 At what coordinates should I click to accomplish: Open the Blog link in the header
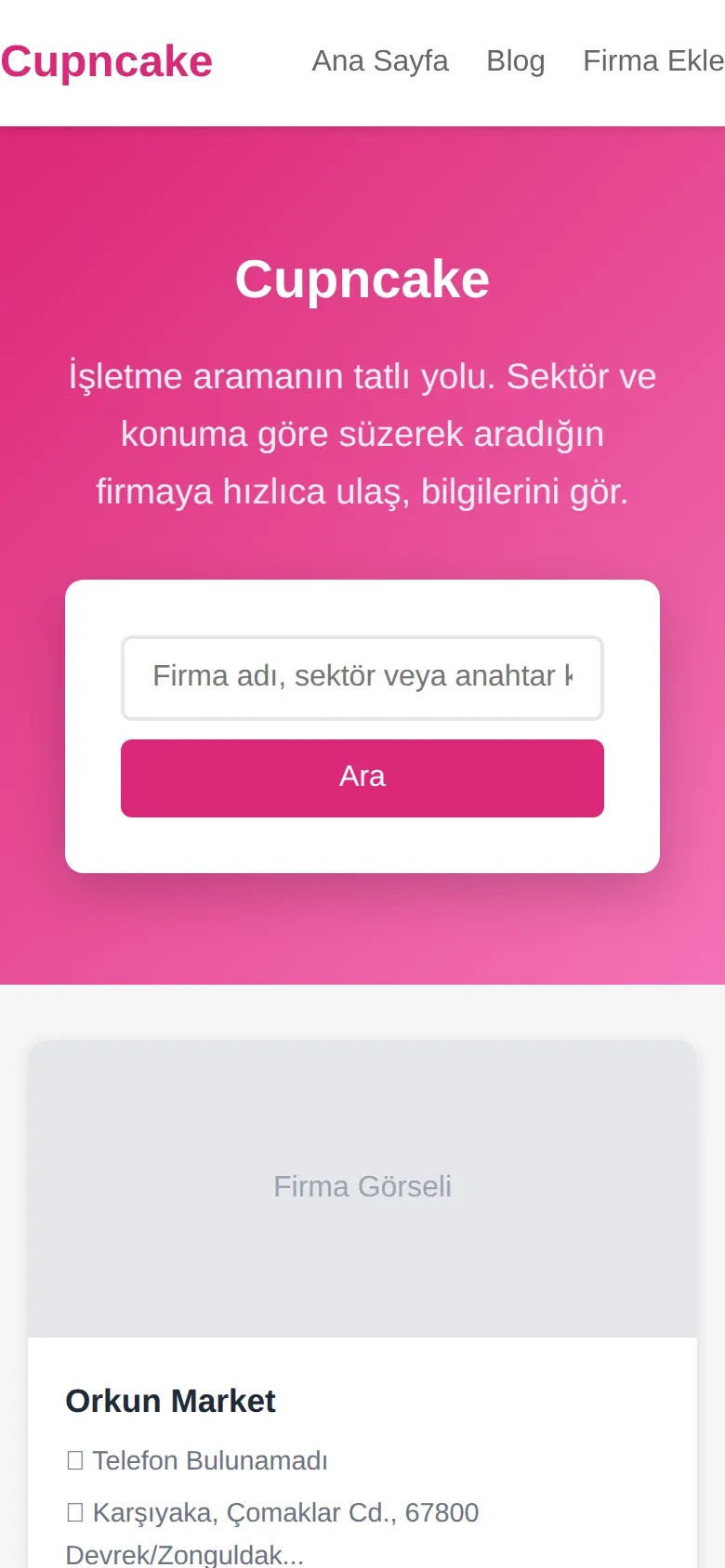(516, 61)
